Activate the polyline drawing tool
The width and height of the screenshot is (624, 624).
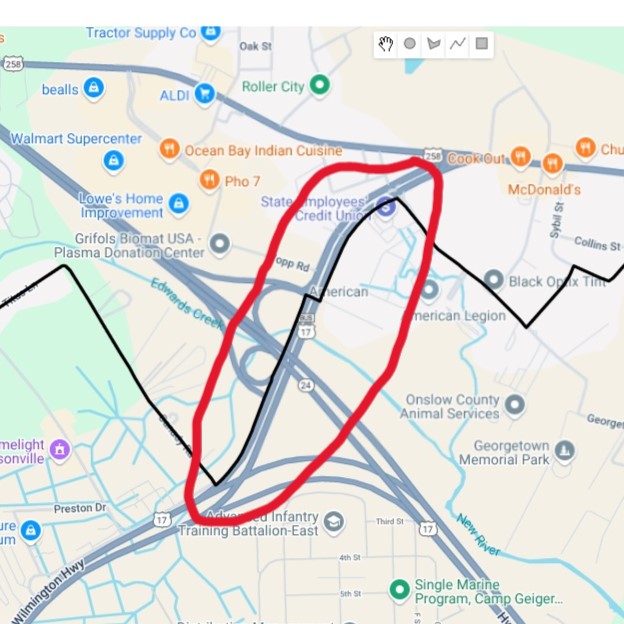click(x=458, y=44)
